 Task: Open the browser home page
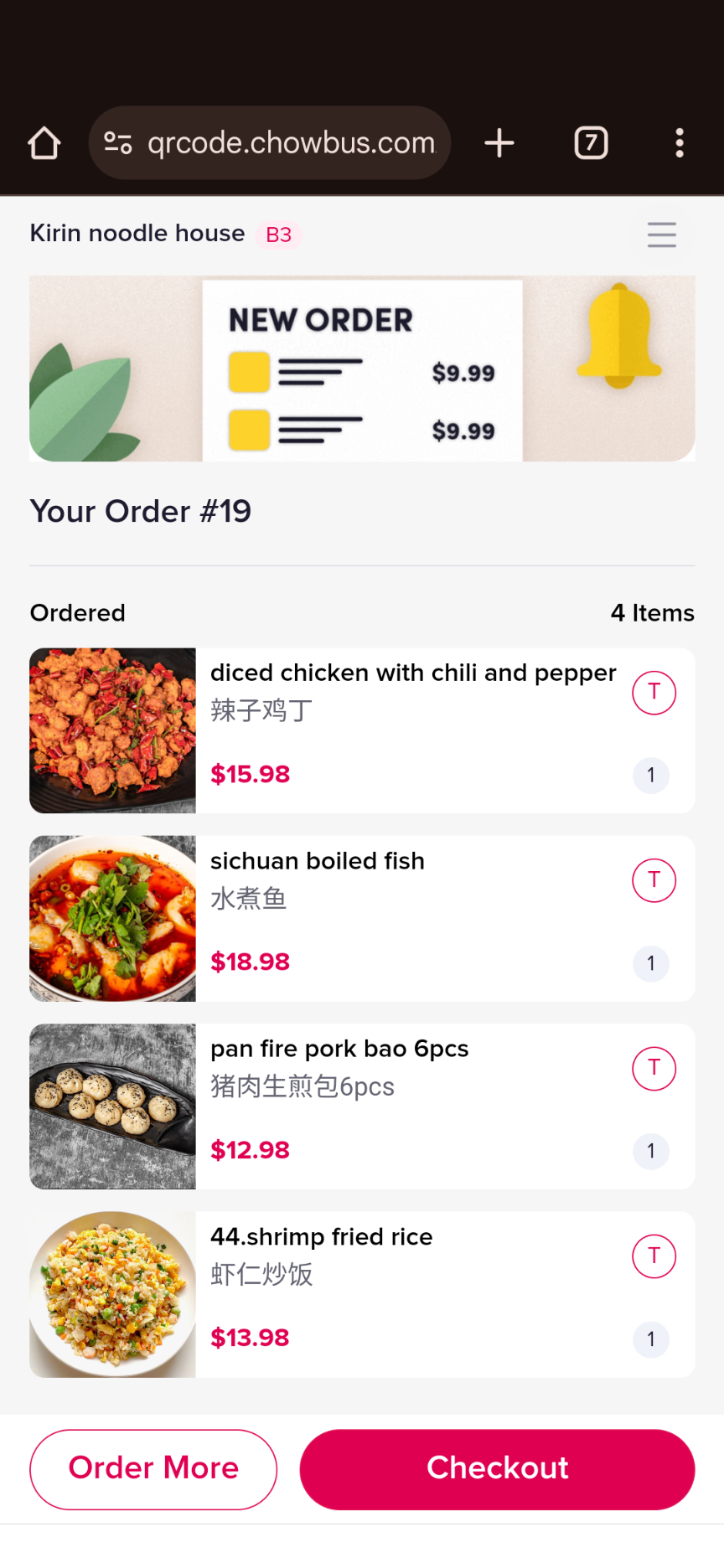44,143
